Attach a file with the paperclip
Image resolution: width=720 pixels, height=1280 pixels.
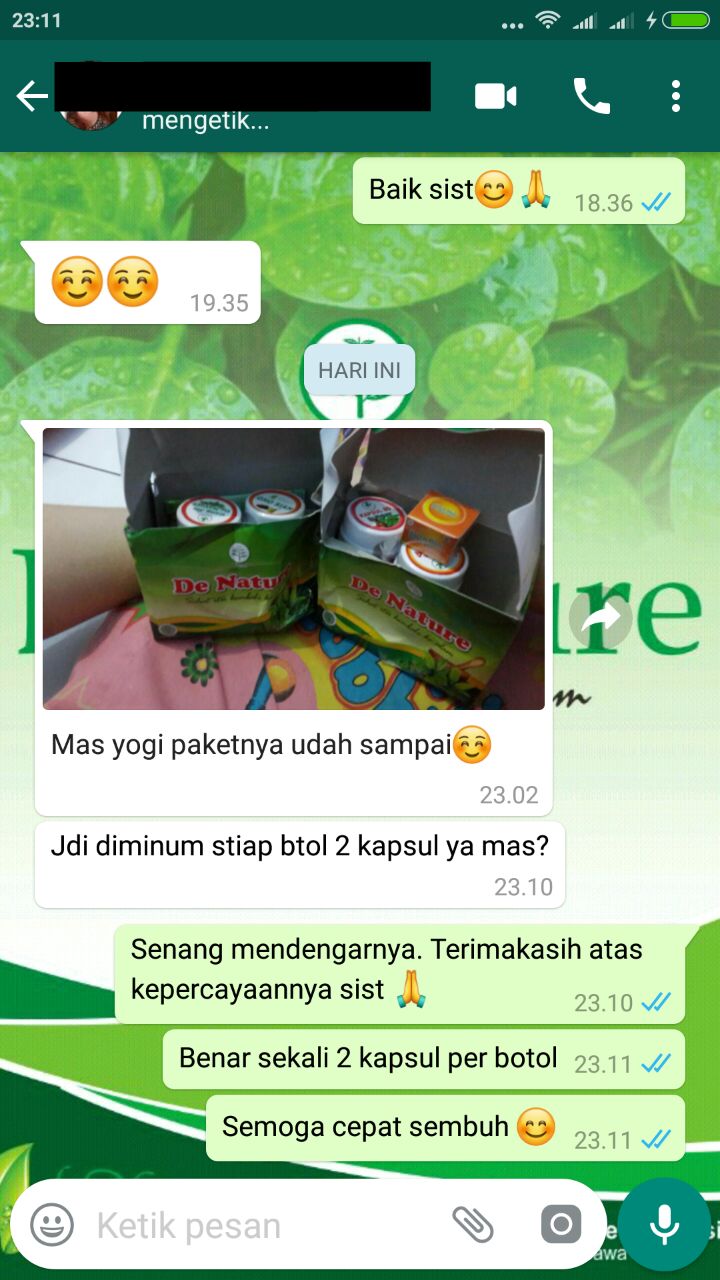click(x=474, y=1223)
